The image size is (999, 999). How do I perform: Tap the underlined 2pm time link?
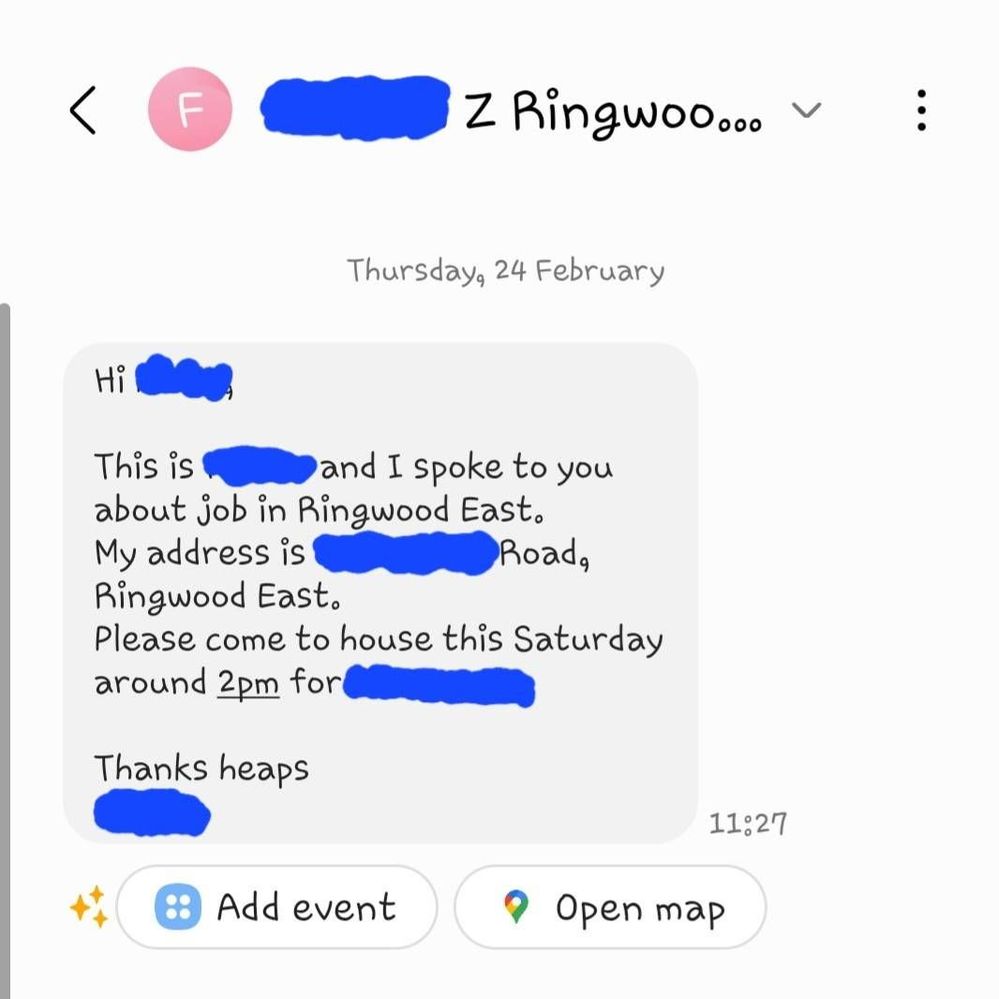coord(248,684)
